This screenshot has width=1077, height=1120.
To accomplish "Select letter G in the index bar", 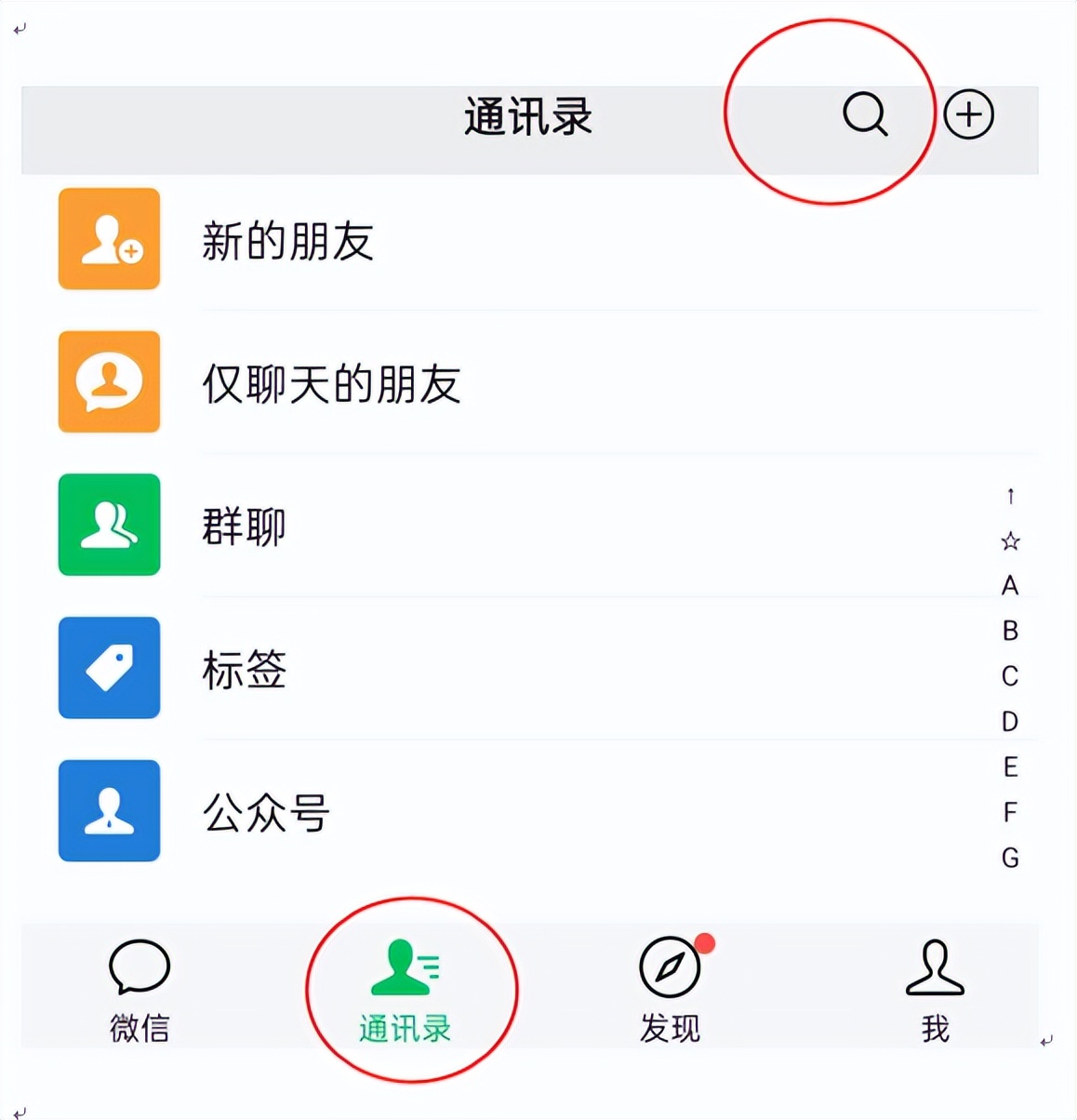I will point(1010,860).
